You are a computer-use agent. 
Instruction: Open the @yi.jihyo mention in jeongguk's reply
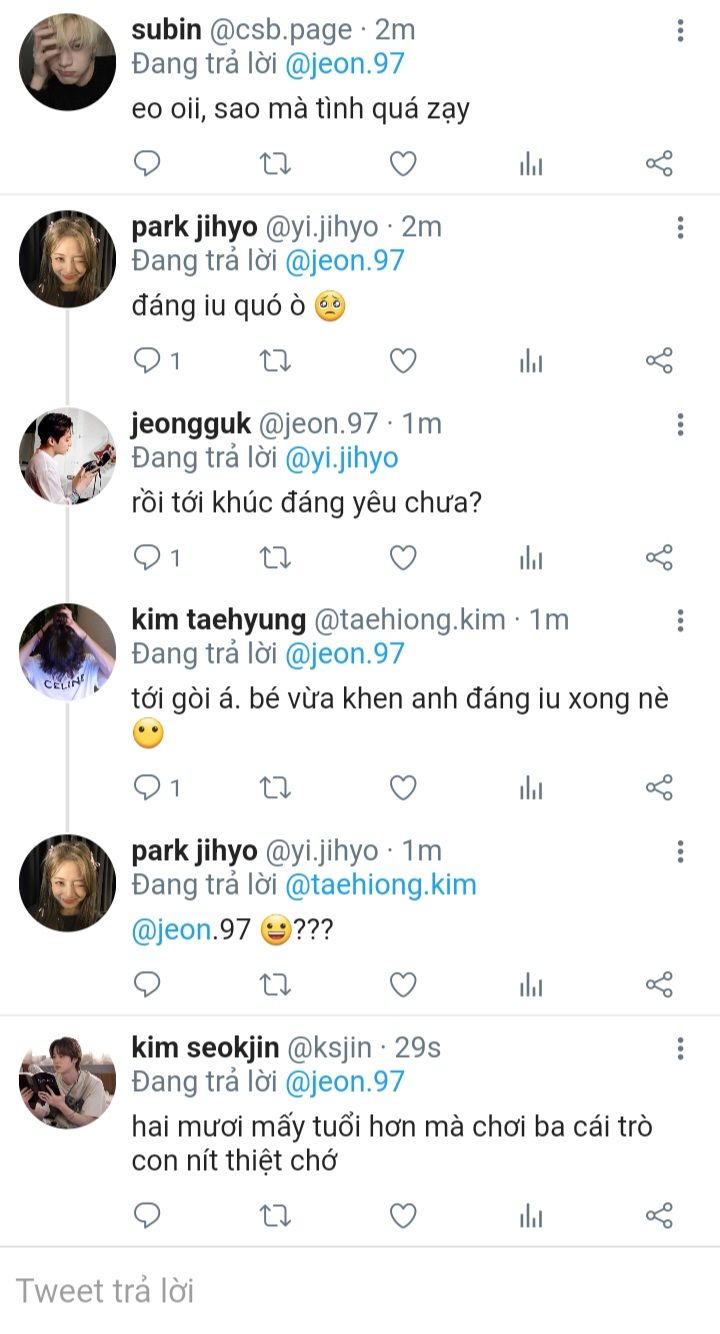click(x=341, y=458)
